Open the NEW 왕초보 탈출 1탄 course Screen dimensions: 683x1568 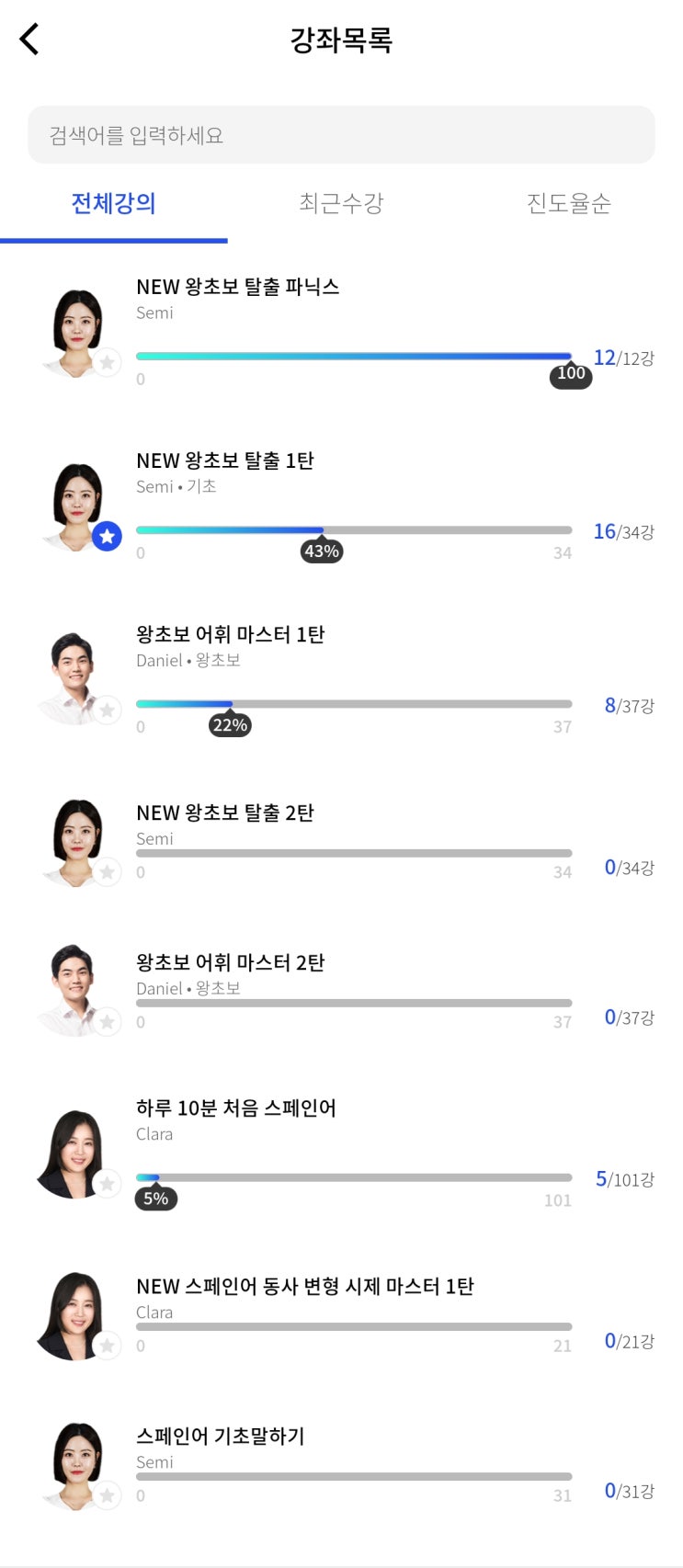pos(341,507)
